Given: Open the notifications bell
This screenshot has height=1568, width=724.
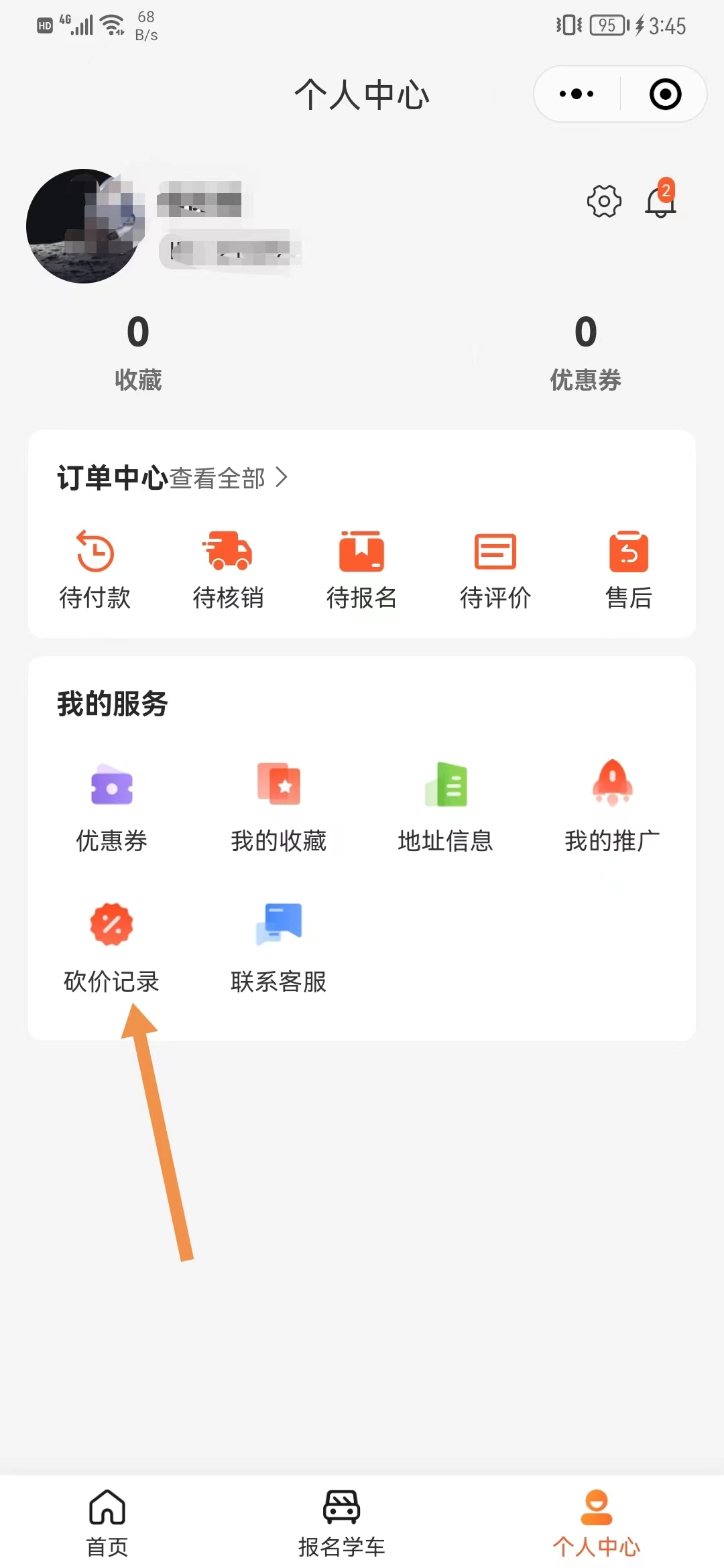Looking at the screenshot, I should 660,201.
